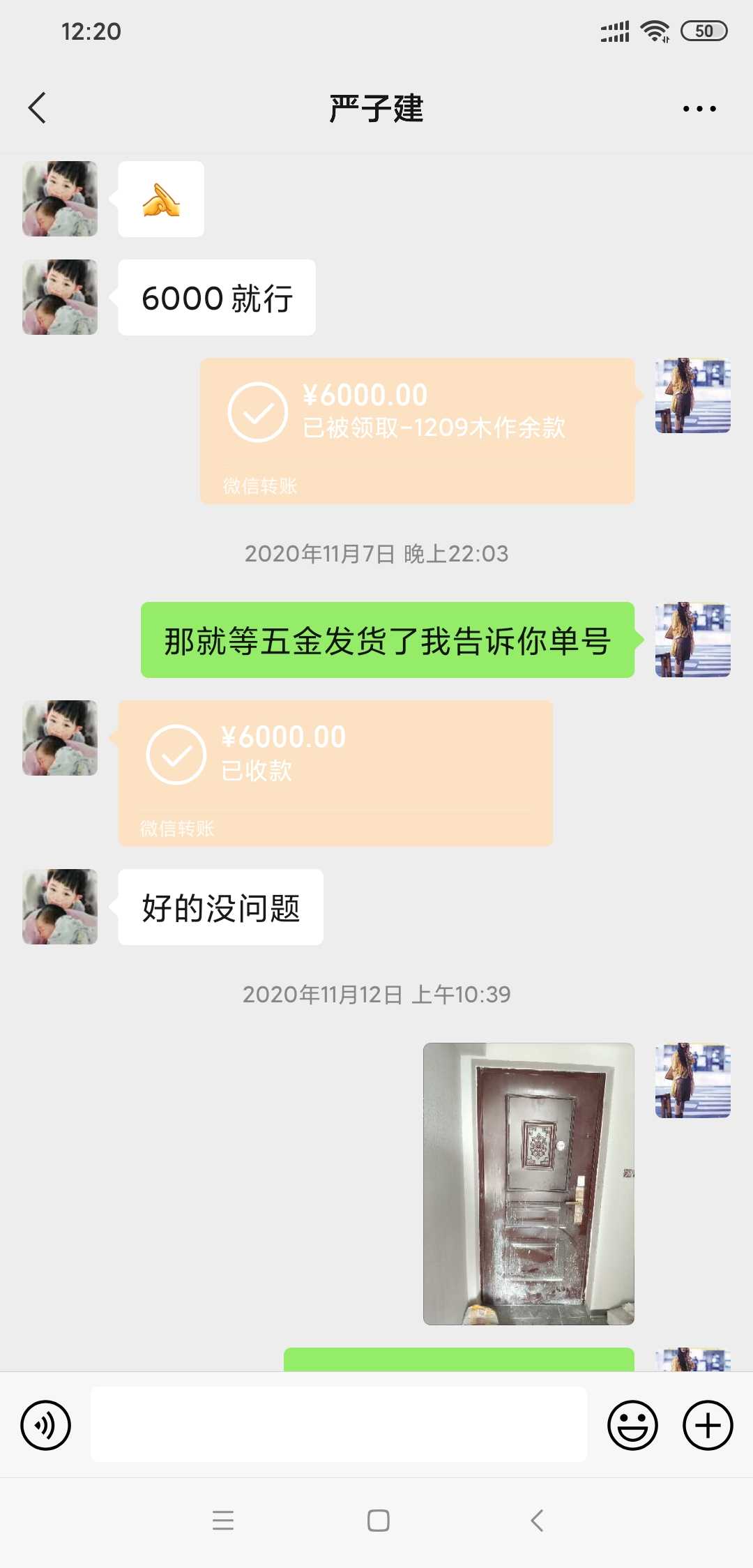
Task: Open the emoji sticker panel
Action: (x=632, y=1425)
